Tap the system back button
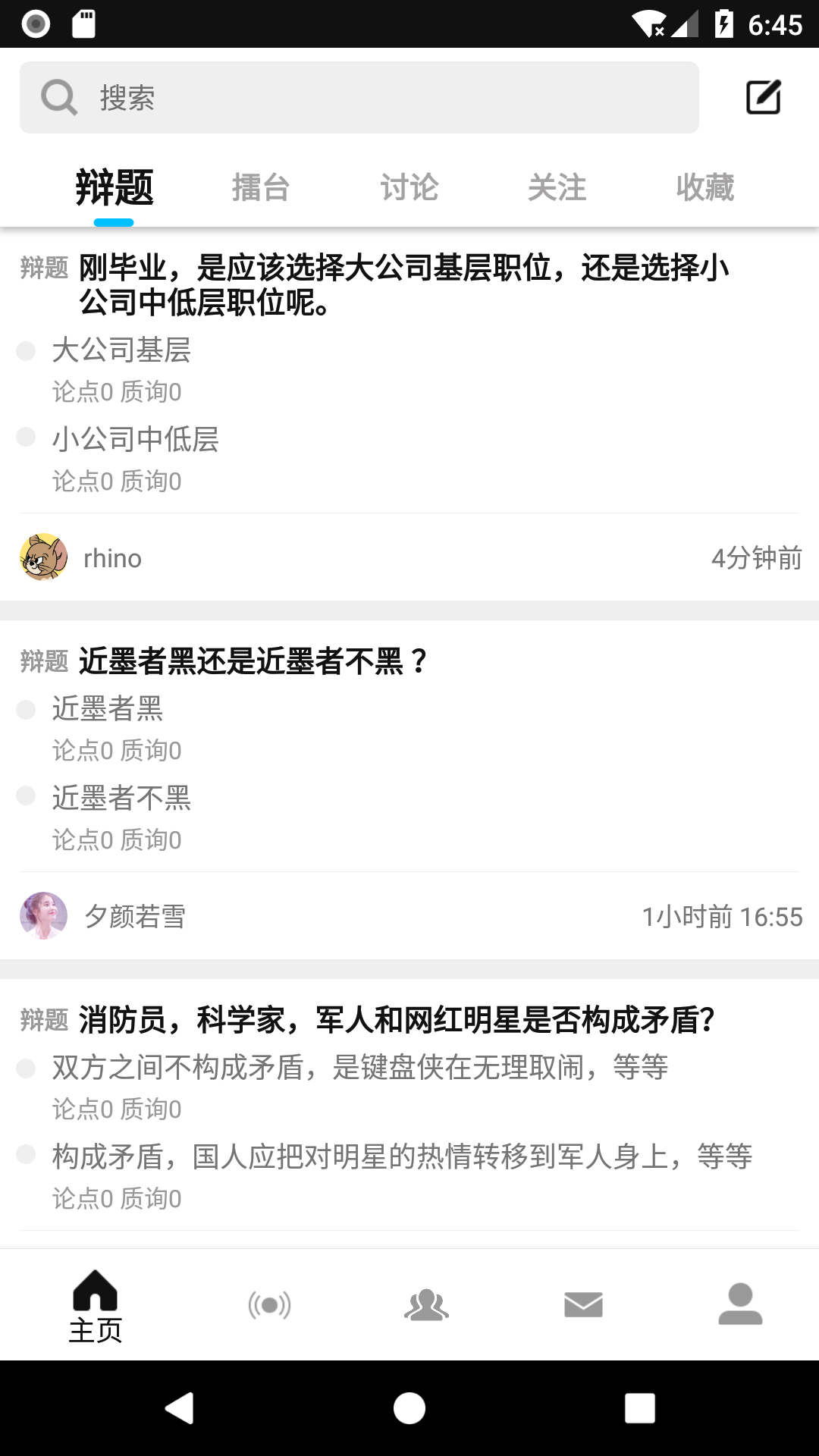The width and height of the screenshot is (819, 1456). coord(180,1408)
